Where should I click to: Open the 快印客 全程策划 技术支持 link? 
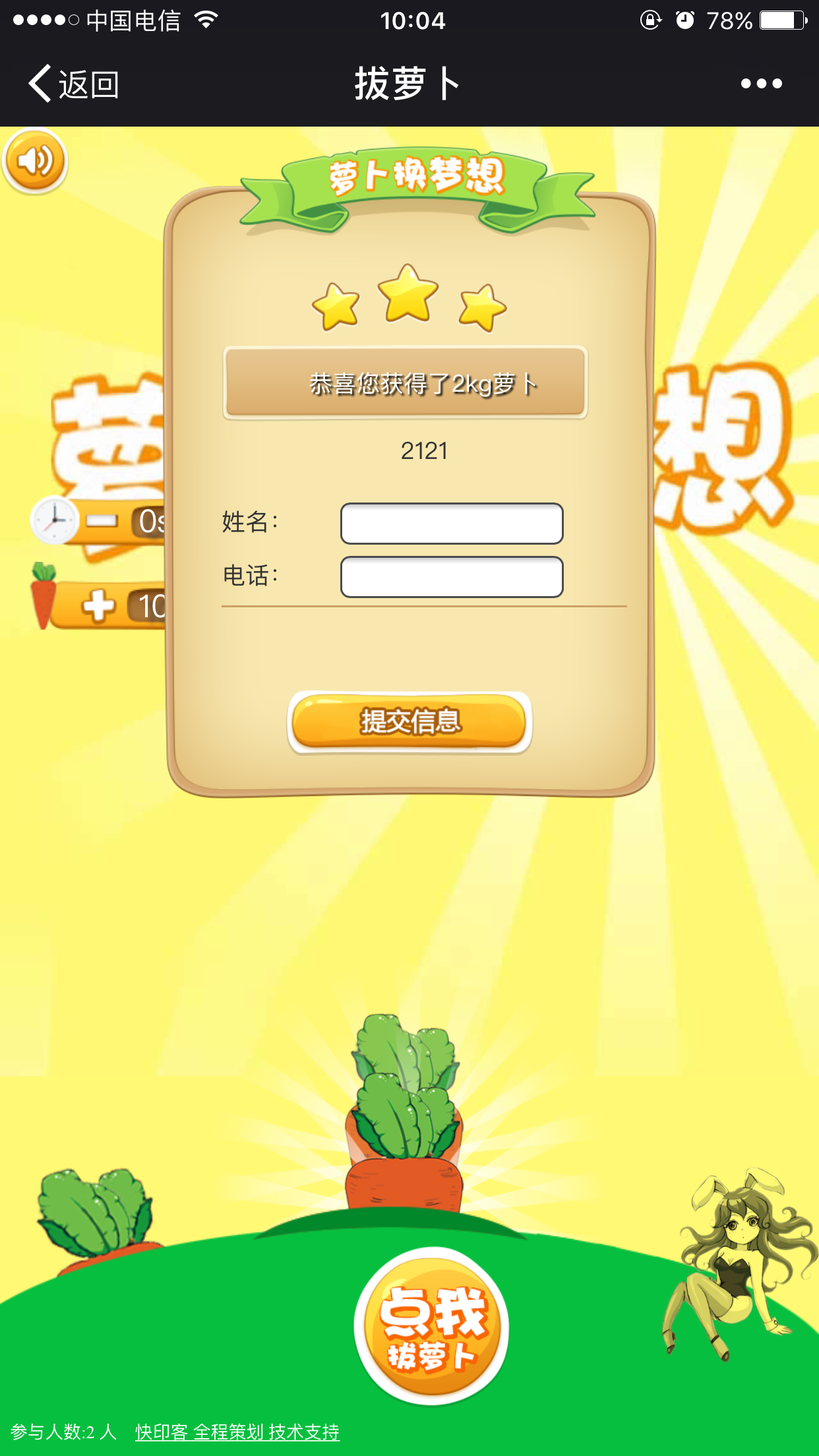point(237,1432)
